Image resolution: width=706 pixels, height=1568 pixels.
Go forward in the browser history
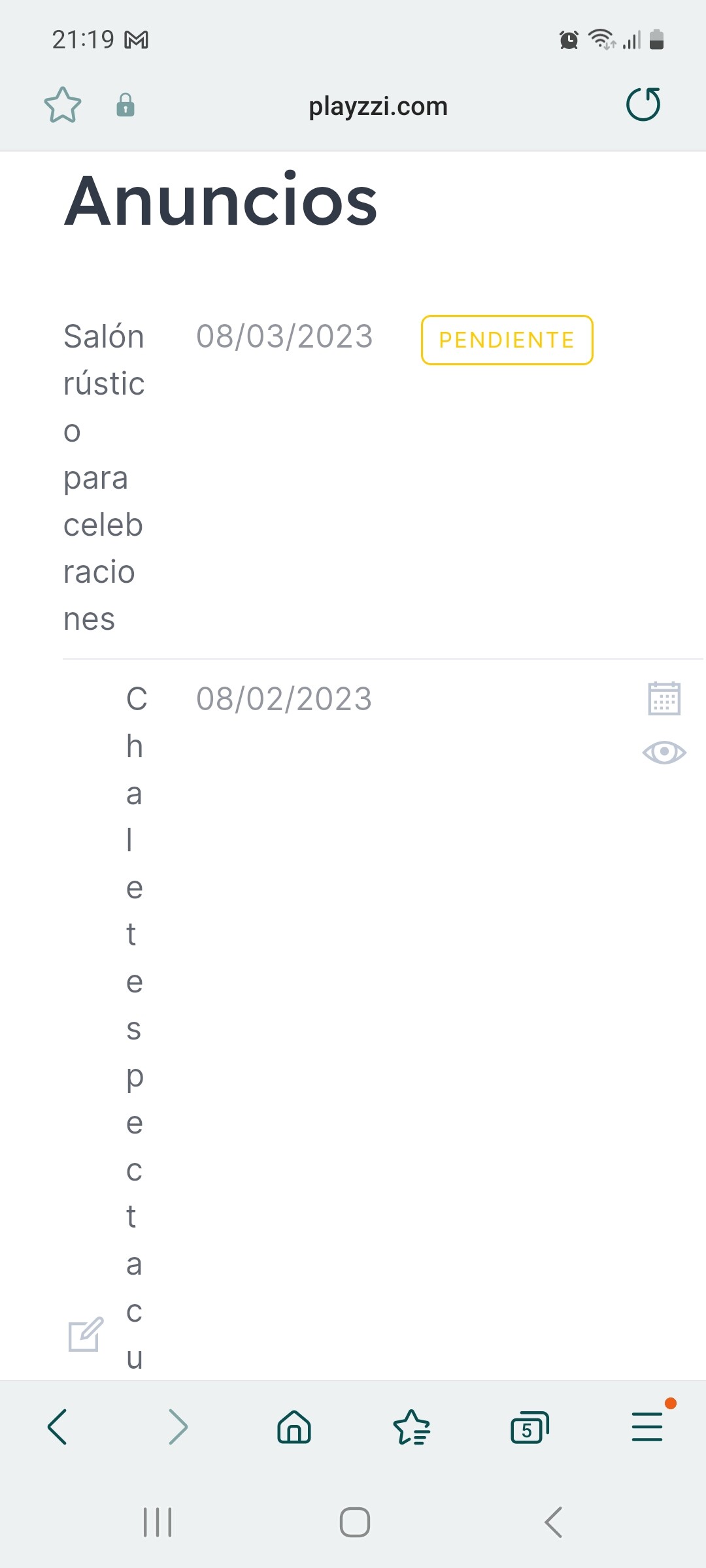(177, 1427)
